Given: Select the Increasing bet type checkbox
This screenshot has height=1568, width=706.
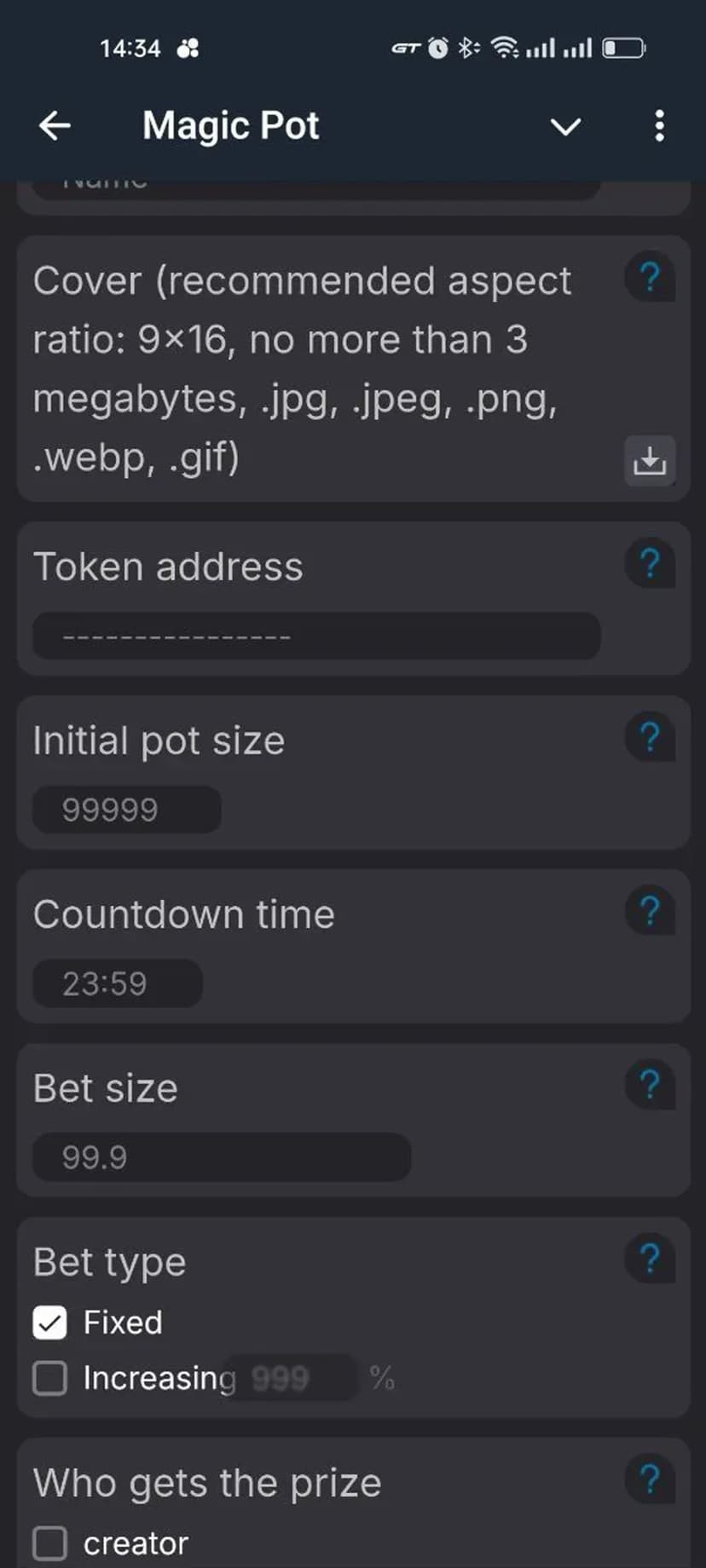Looking at the screenshot, I should point(49,1378).
